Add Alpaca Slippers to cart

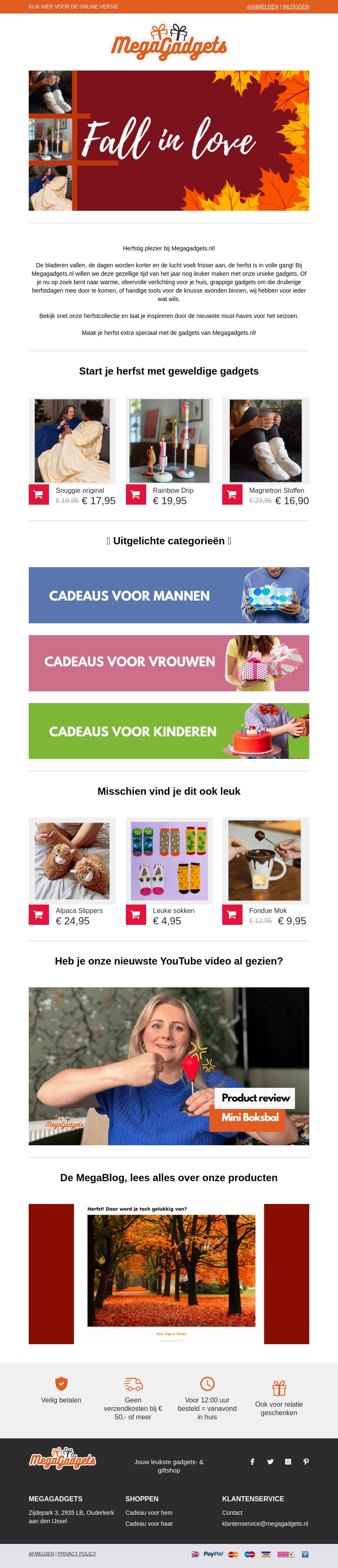38,914
